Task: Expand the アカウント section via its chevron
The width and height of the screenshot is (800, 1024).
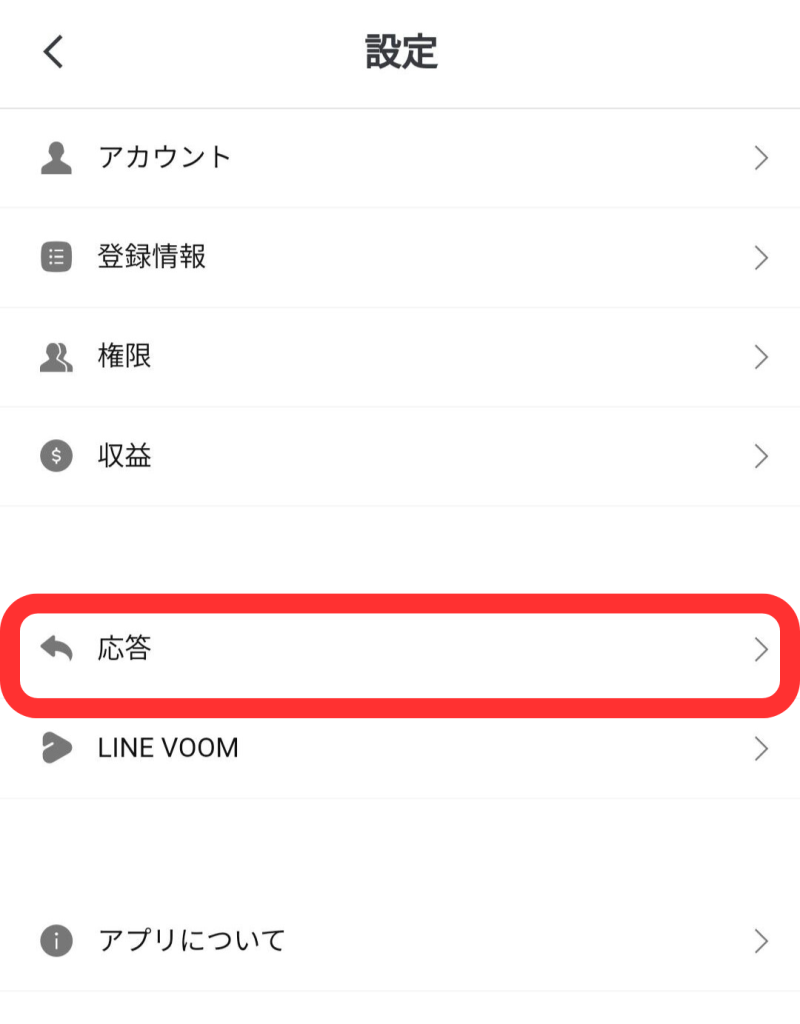Action: (762, 157)
